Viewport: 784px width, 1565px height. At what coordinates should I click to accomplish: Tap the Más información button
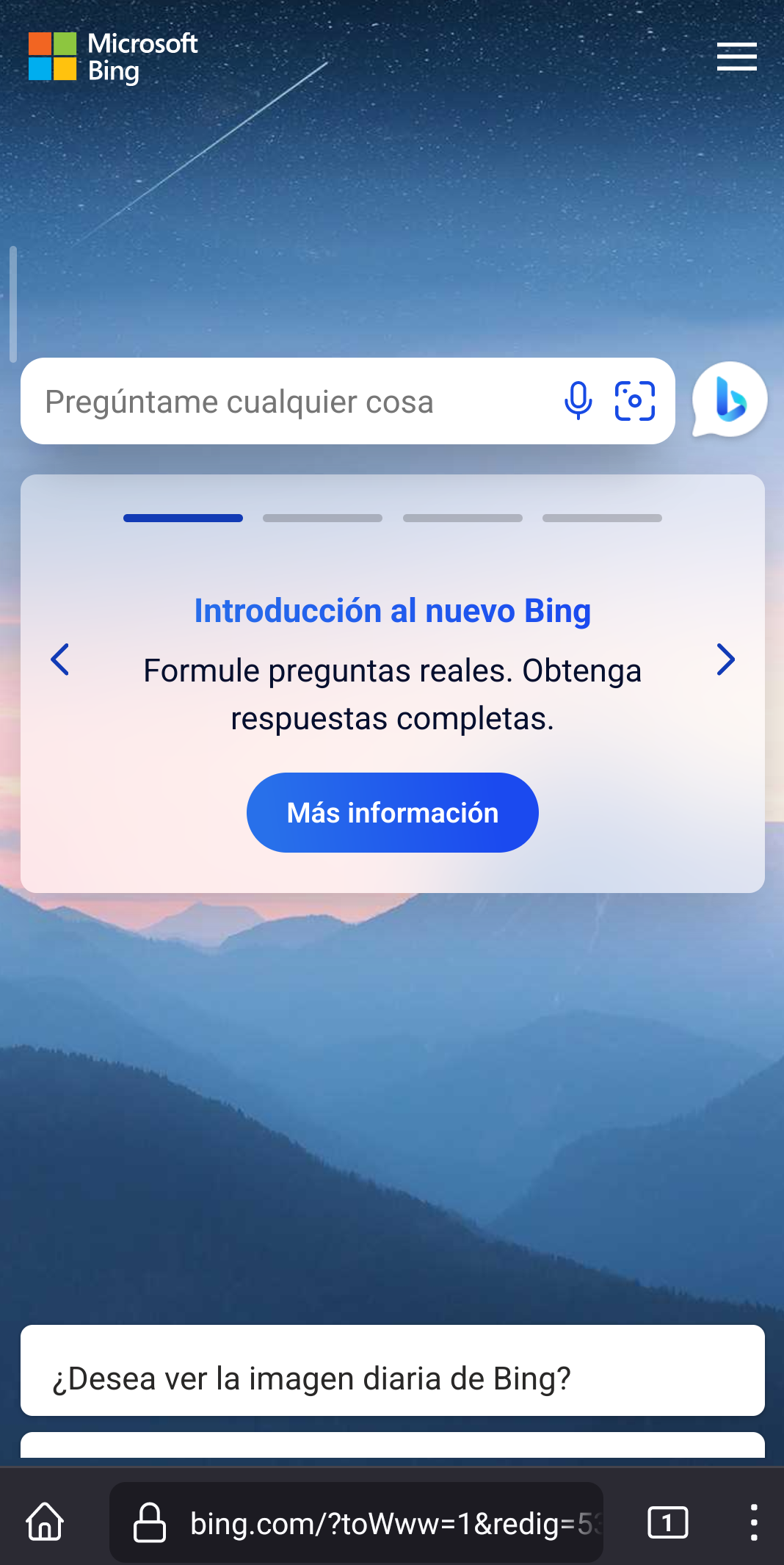pos(392,812)
